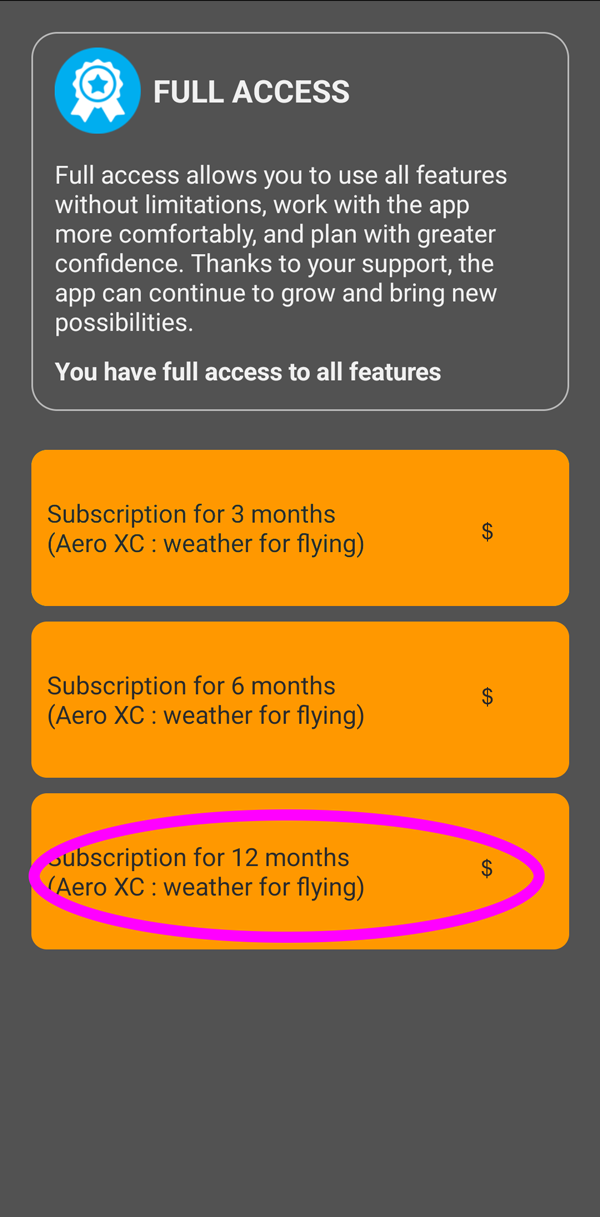
Task: Select the 6 months subscription option
Action: pyautogui.click(x=300, y=700)
